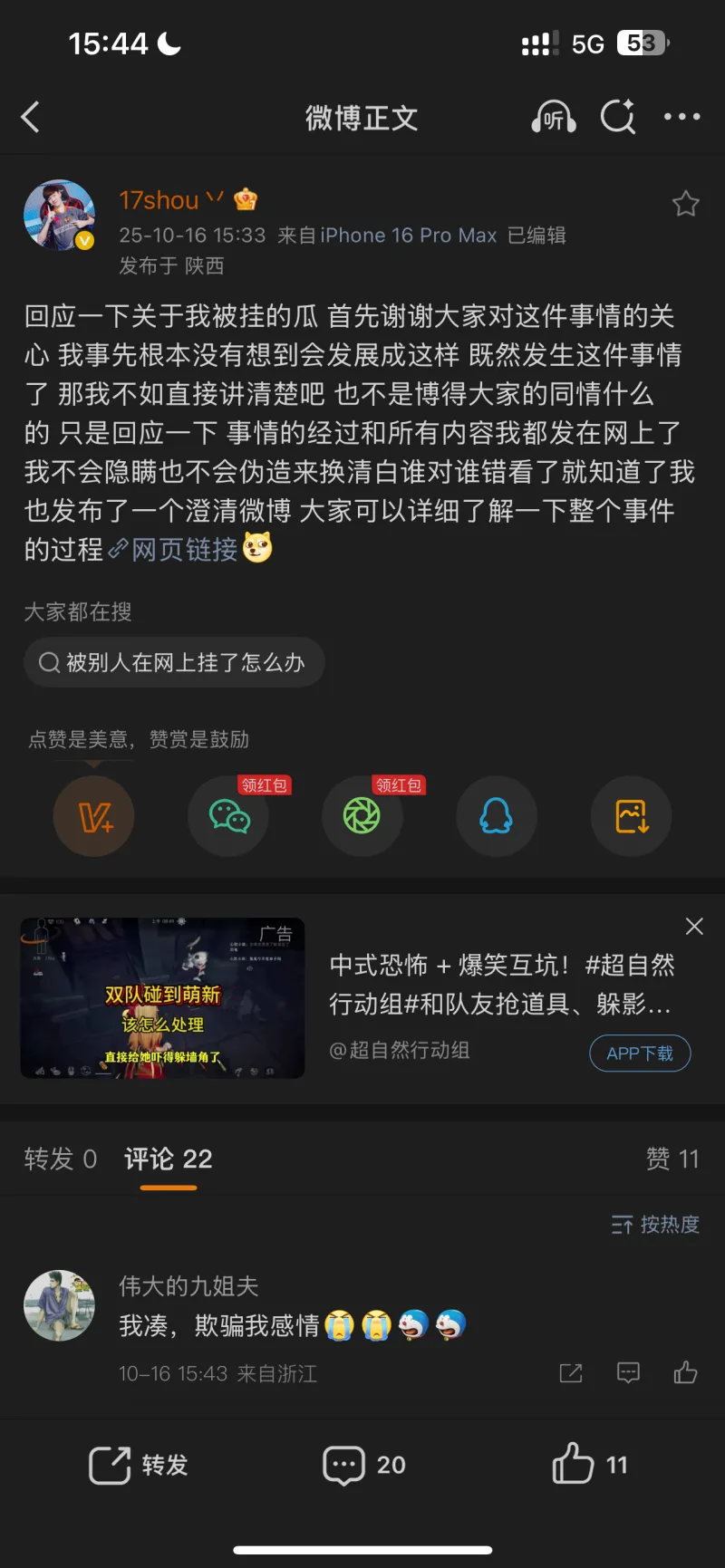This screenshot has width=725, height=1568.
Task: Search 被别人在网上挂了怎么办 suggestion
Action: pos(173,663)
